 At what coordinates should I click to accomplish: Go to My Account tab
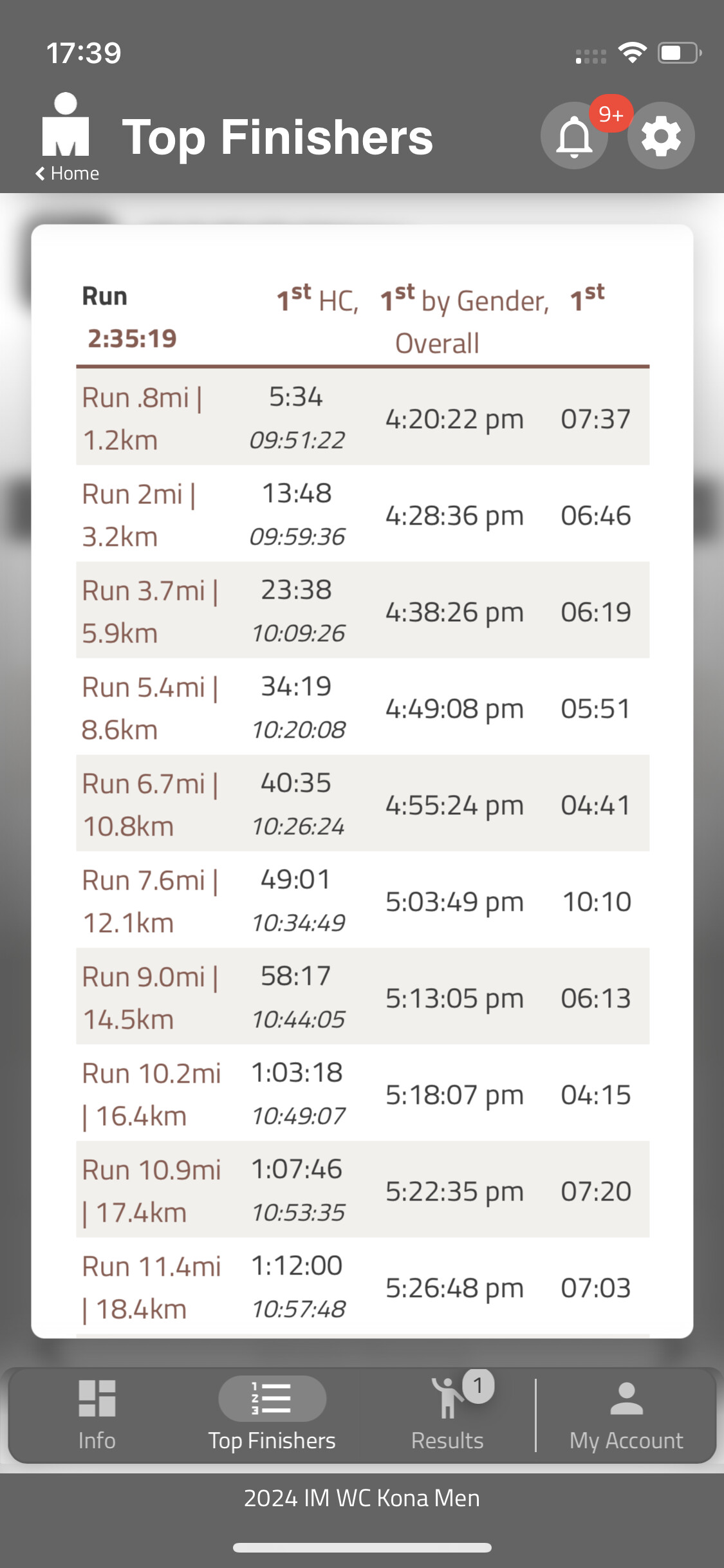click(626, 1415)
